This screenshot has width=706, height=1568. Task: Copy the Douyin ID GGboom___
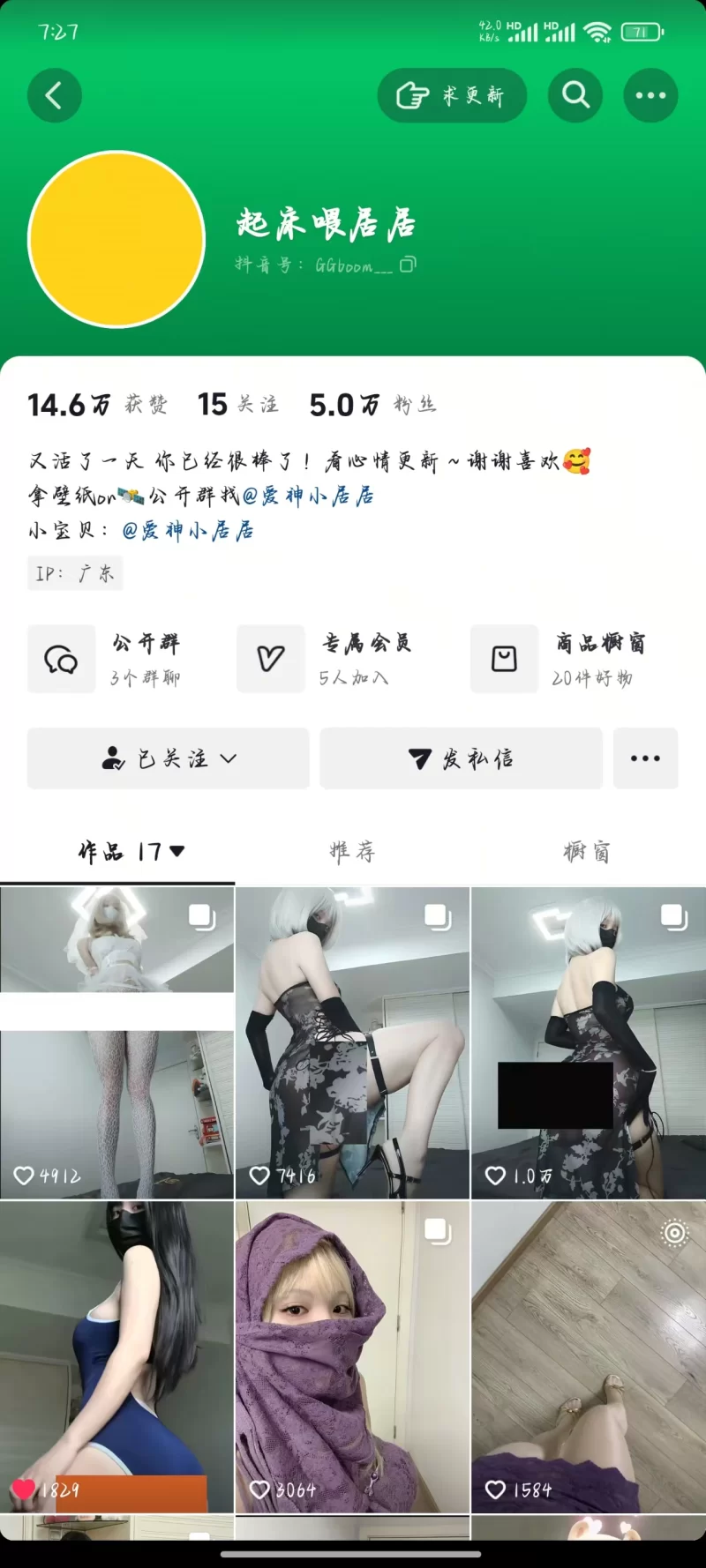pos(408,265)
